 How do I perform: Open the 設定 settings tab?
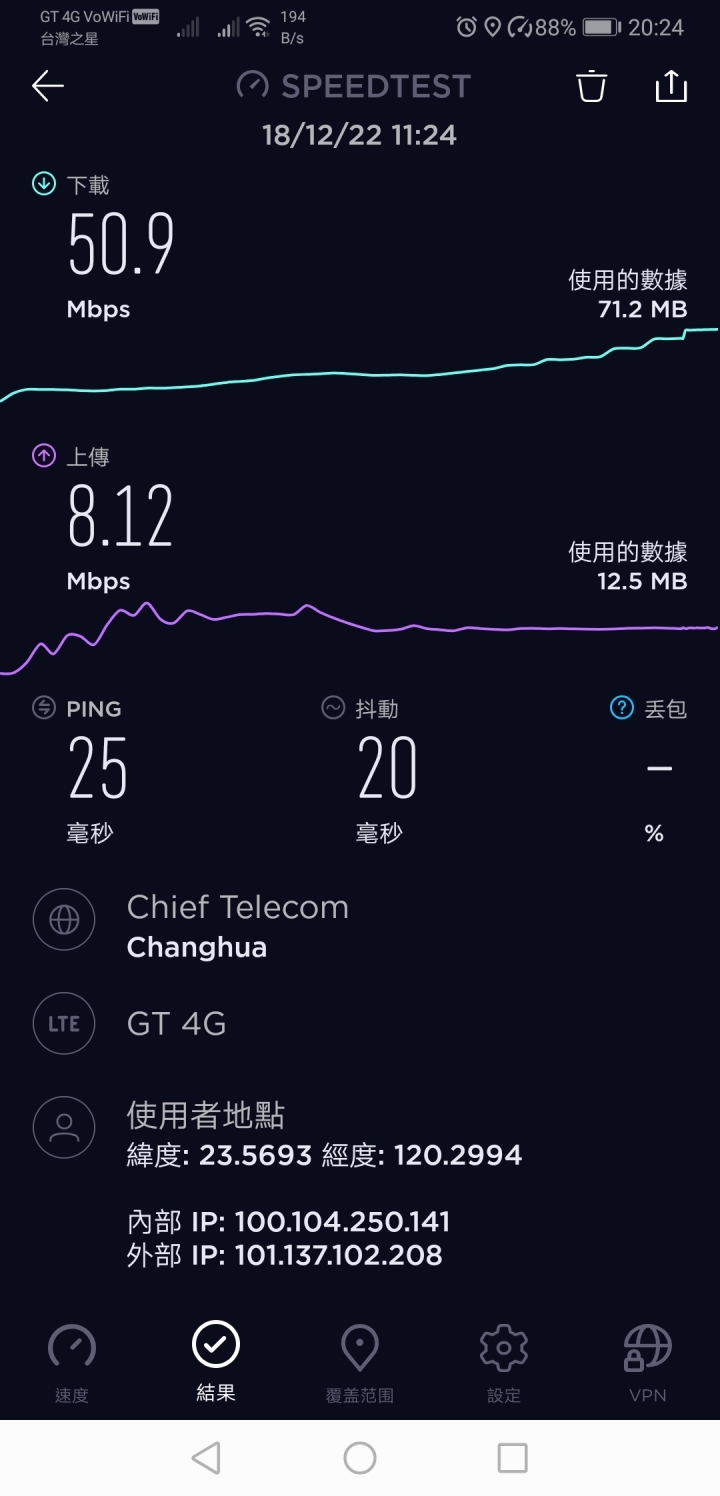tap(504, 1363)
